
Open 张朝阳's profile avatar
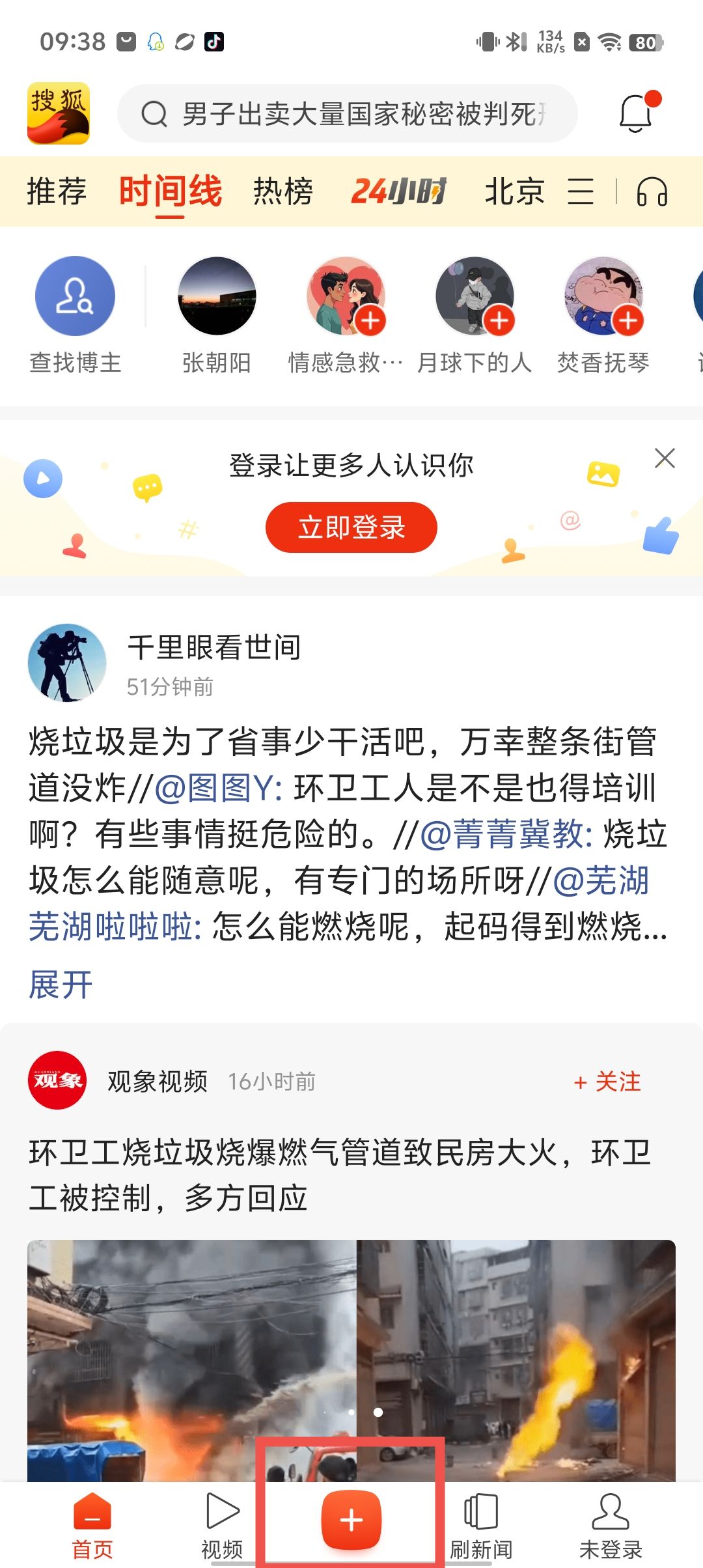click(x=217, y=296)
